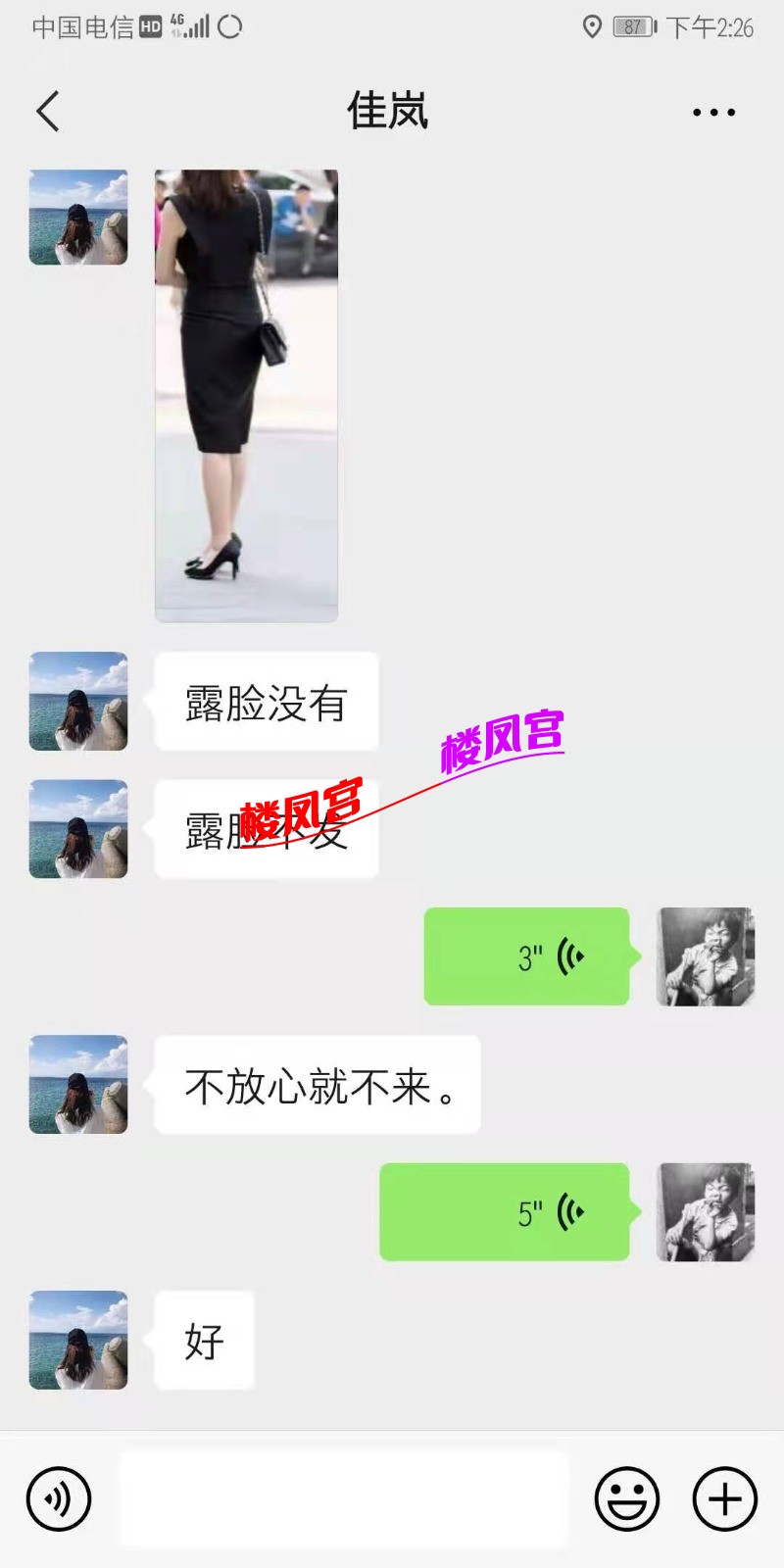Open the three-dot chat options menu
Viewport: 784px width, 1568px height.
tap(713, 113)
